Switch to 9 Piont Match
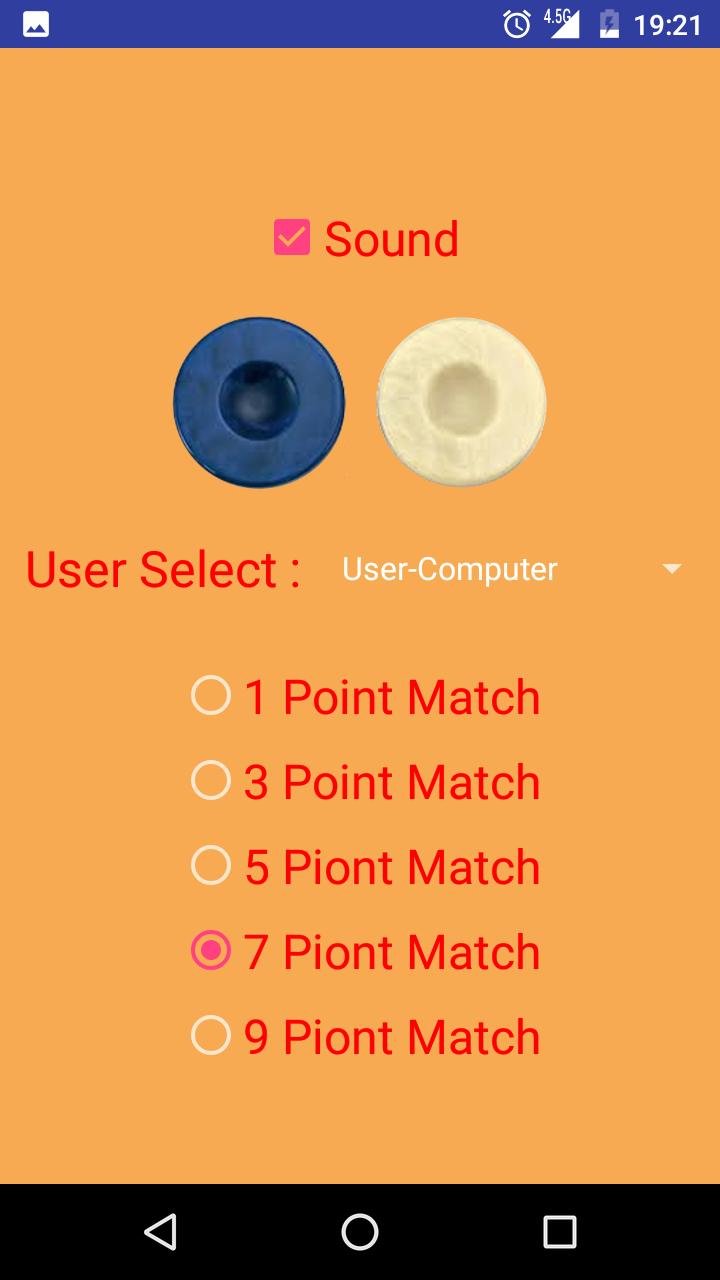Screen dimensions: 720x1280 click(211, 1036)
